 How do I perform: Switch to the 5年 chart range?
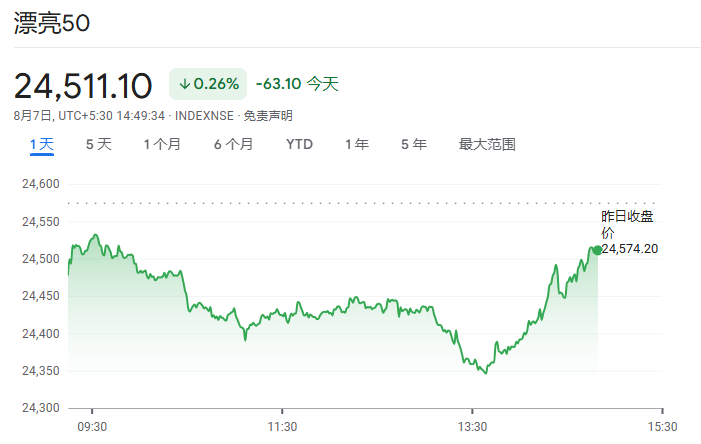pos(413,144)
